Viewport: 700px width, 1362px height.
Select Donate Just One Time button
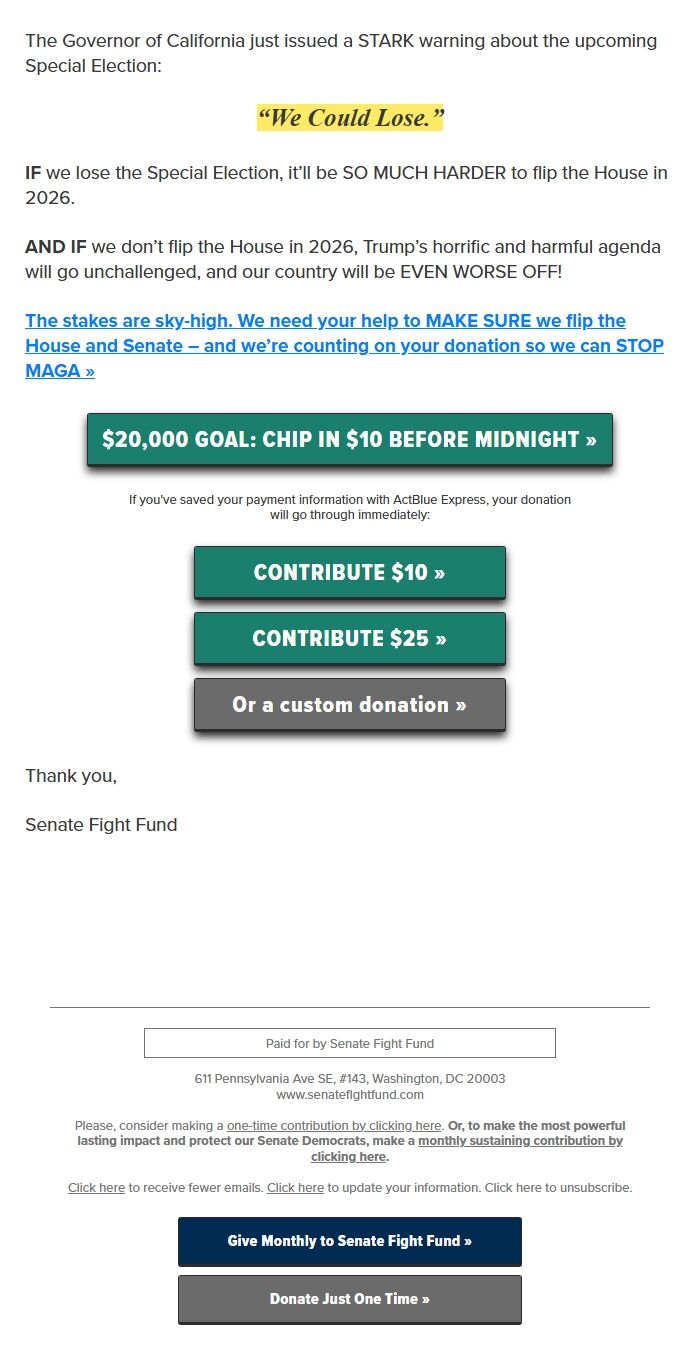[x=350, y=1299]
